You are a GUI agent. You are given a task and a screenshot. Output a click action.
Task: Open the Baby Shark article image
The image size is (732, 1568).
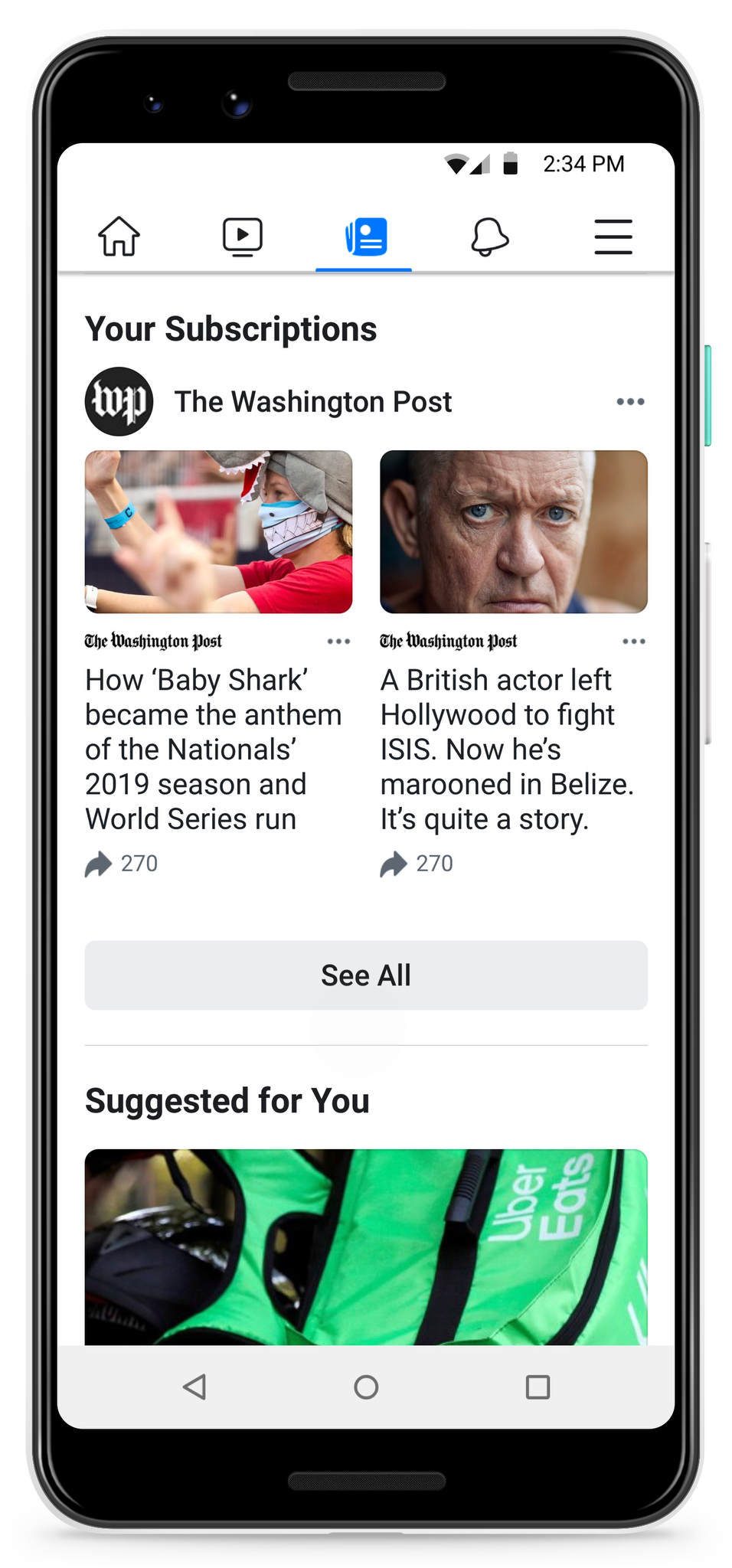pyautogui.click(x=218, y=531)
